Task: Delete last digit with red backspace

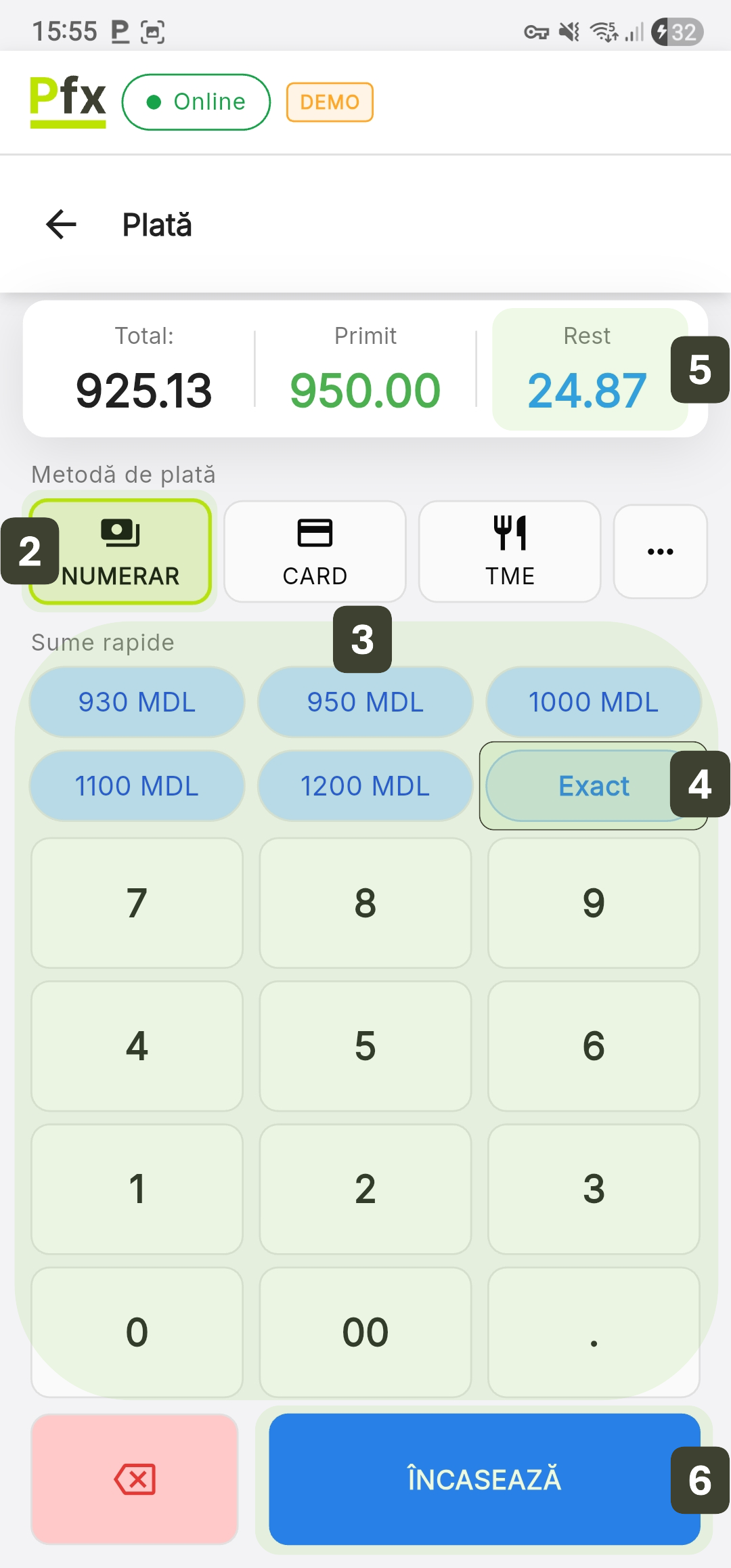Action: pos(135,1479)
